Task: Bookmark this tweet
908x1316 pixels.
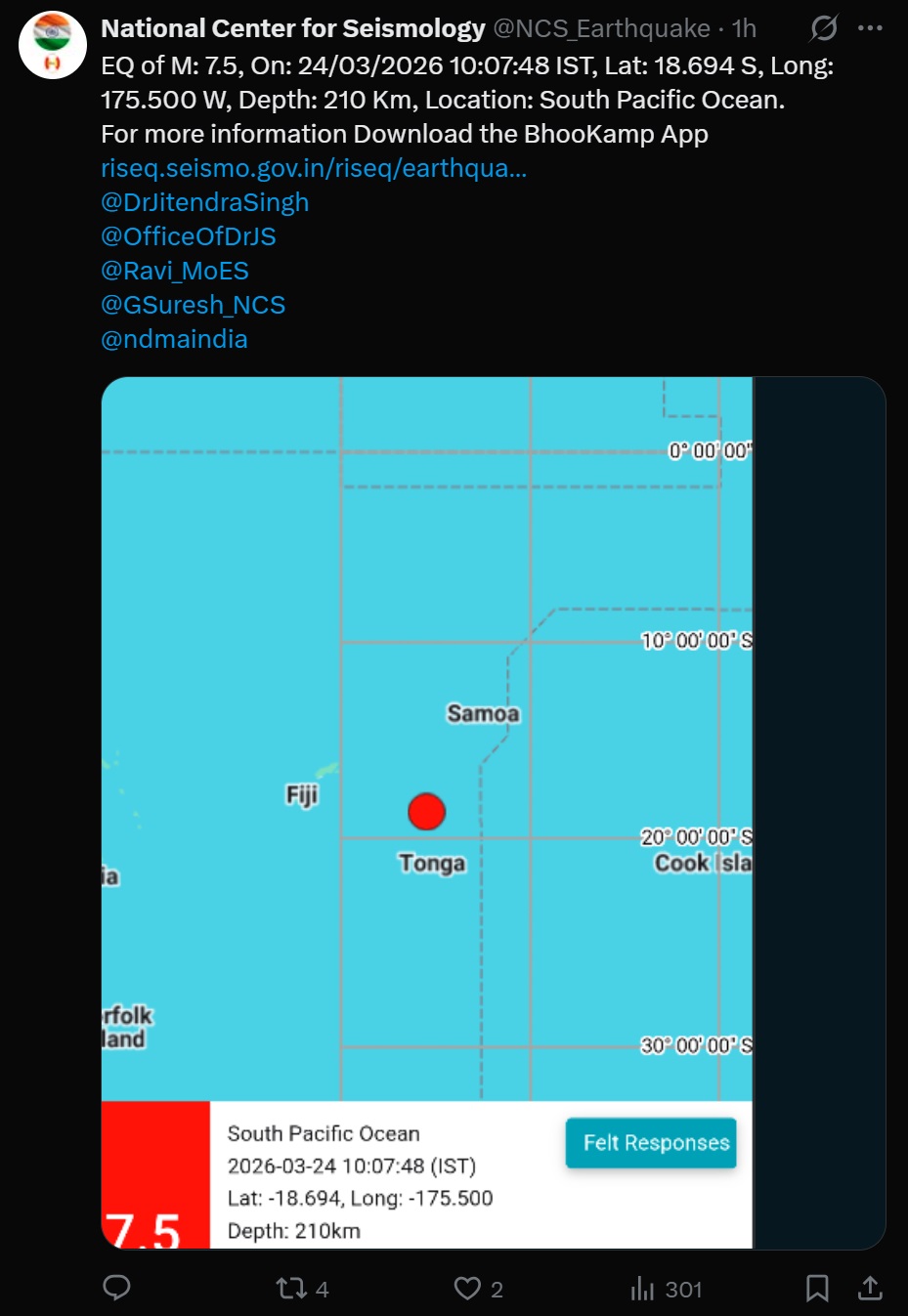Action: click(x=817, y=1289)
